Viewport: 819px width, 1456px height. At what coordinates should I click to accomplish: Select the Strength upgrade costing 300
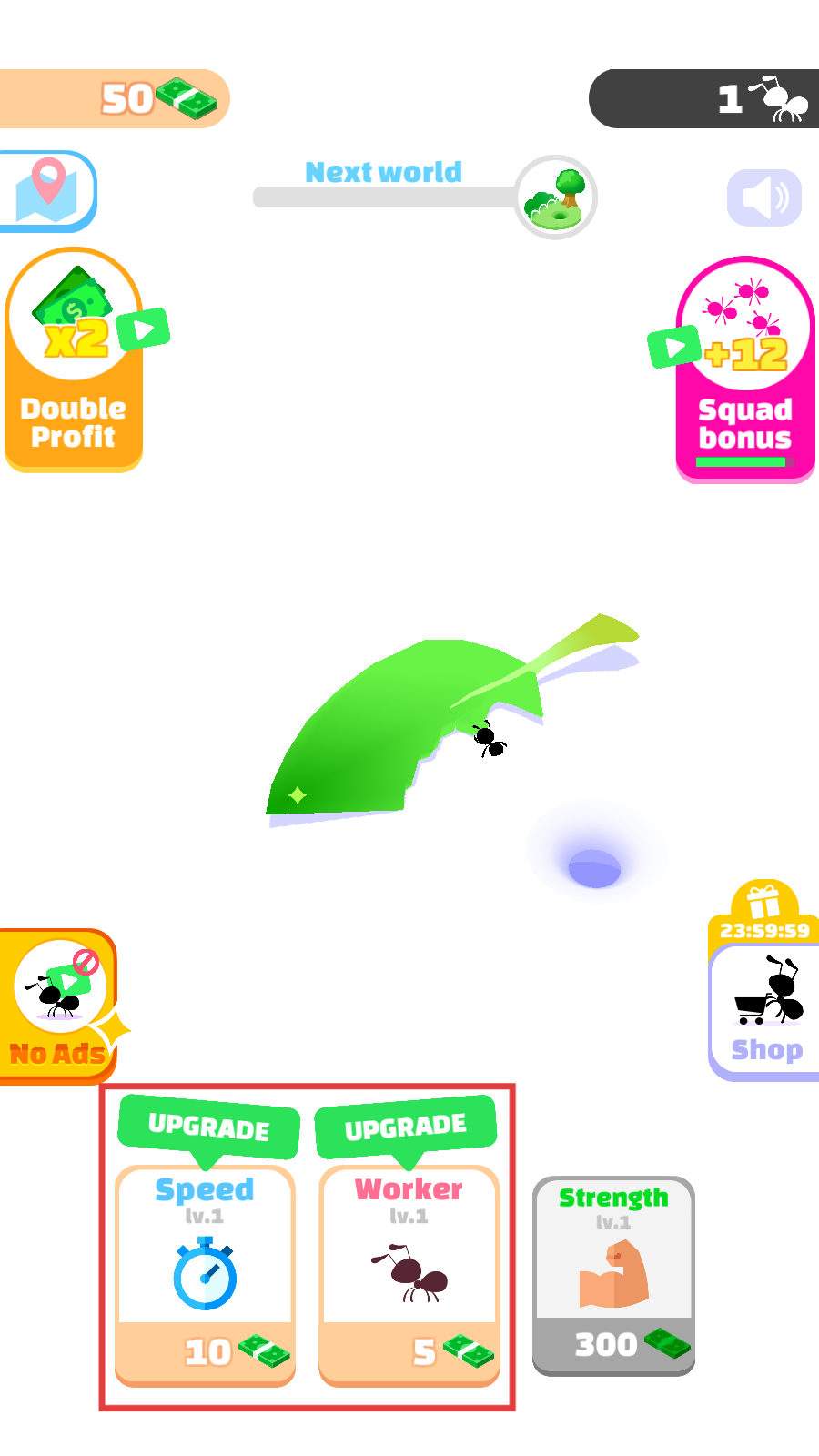pos(613,1276)
